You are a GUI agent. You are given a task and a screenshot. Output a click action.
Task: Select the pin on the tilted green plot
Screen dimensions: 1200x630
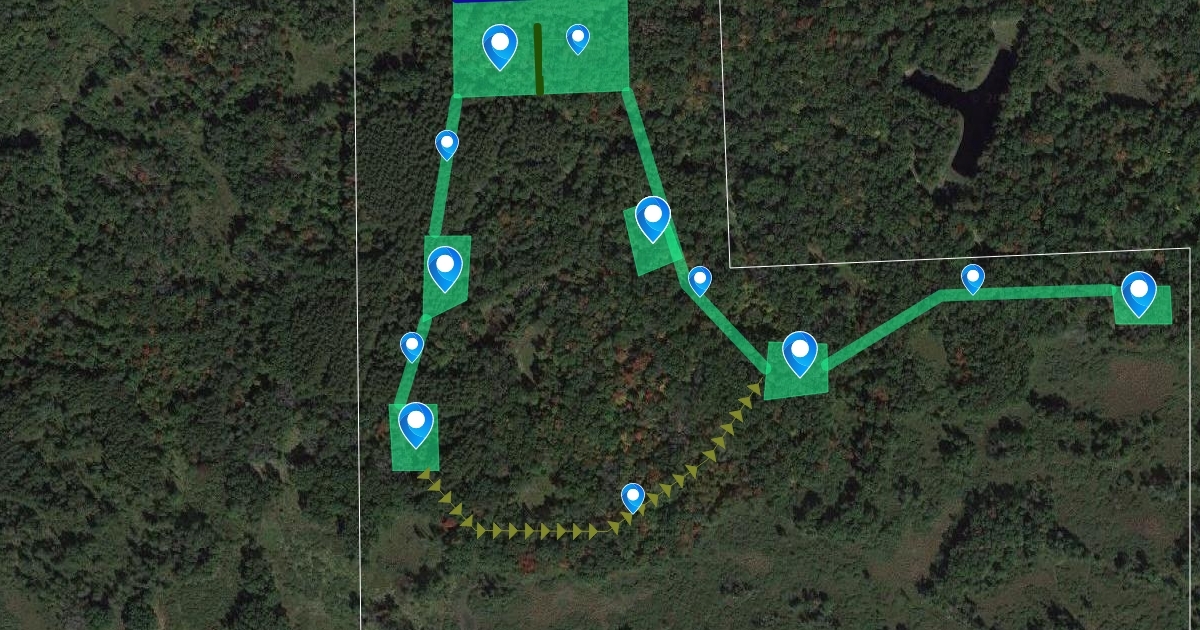pos(652,216)
